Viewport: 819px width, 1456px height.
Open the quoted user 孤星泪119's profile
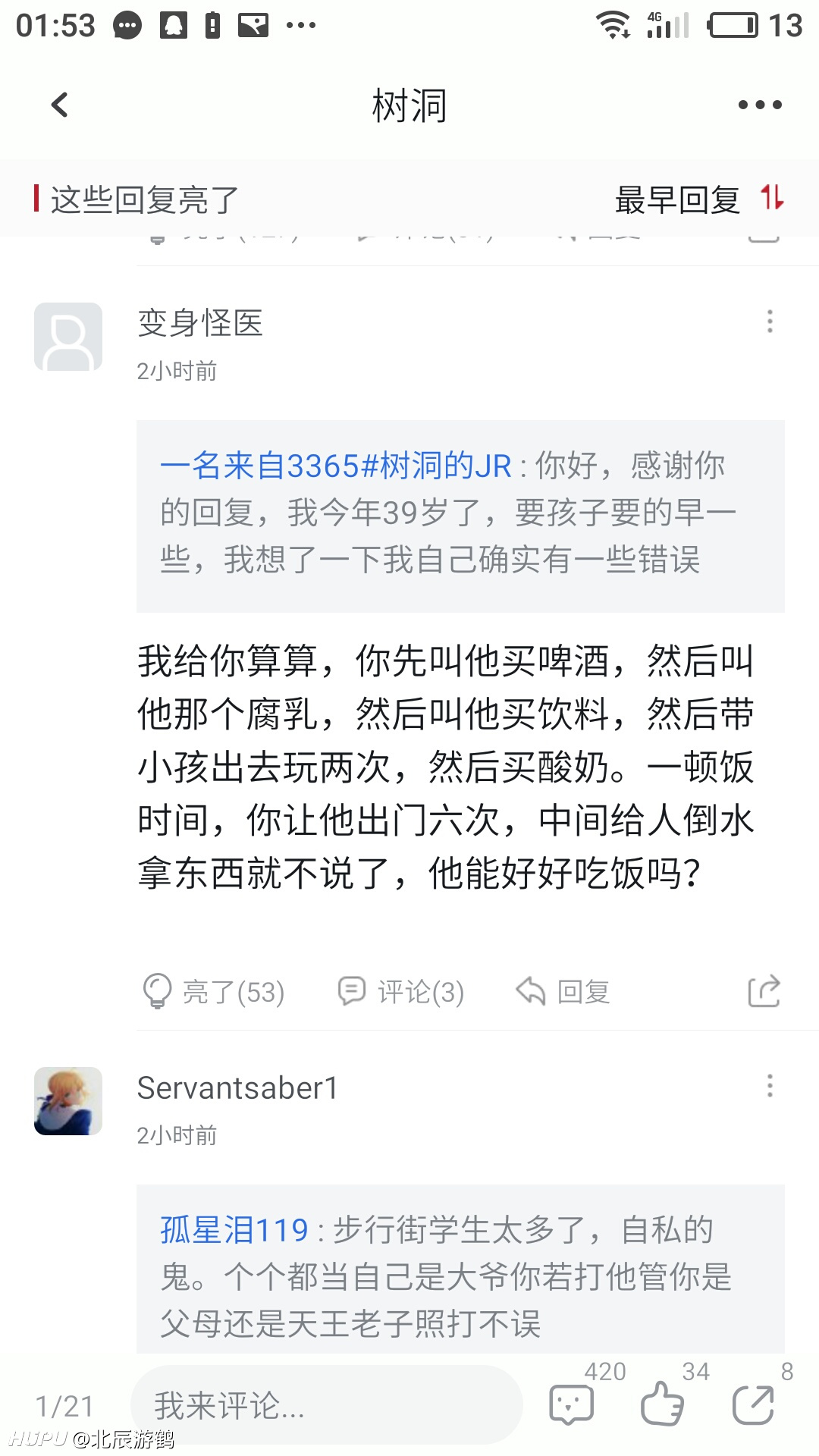[234, 1230]
